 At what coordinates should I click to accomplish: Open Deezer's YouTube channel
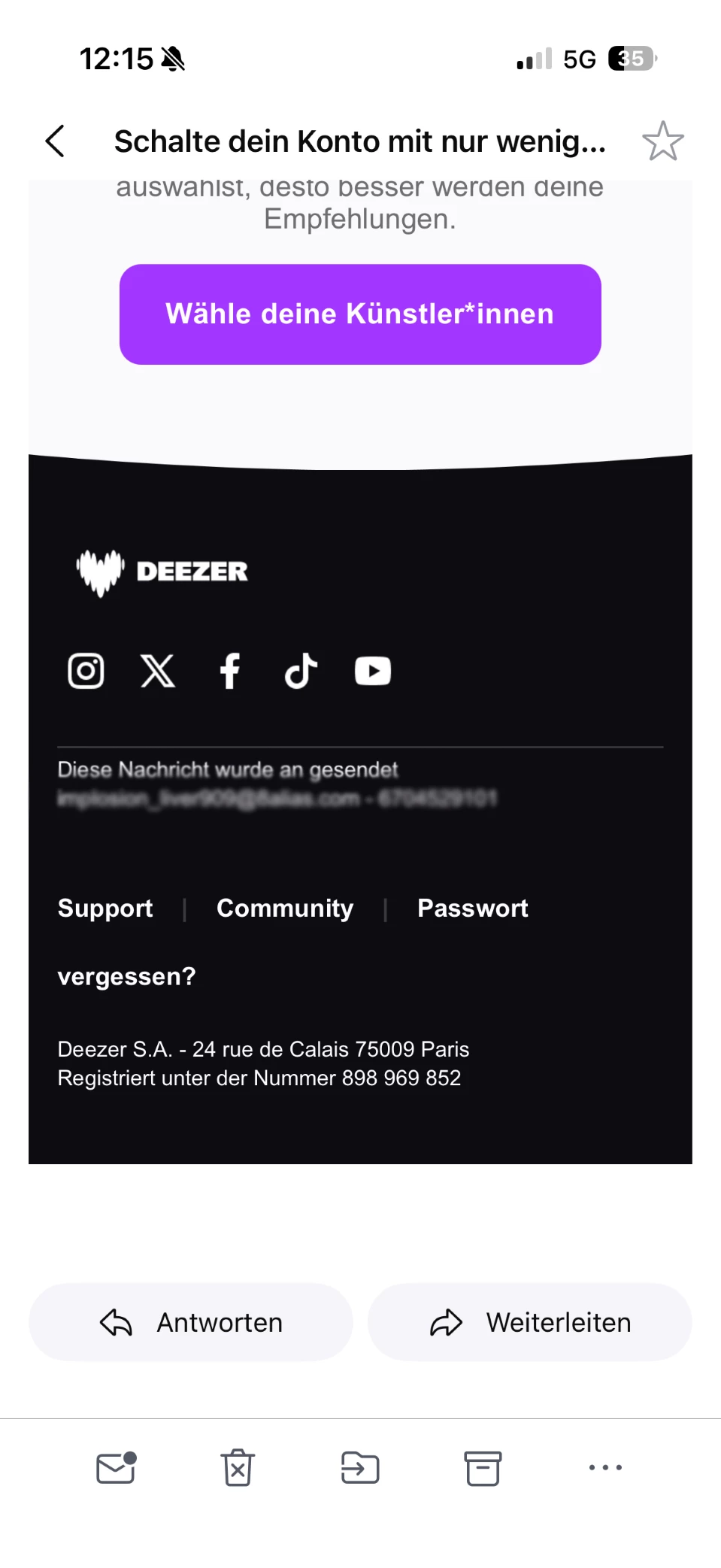pos(373,671)
